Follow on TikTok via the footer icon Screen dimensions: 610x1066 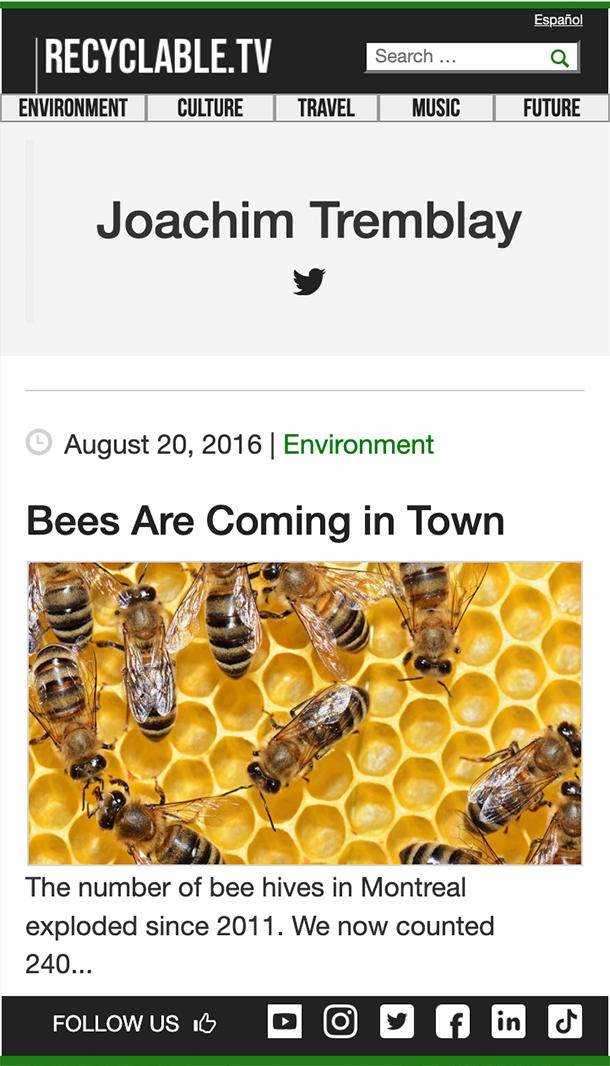pyautogui.click(x=565, y=1021)
